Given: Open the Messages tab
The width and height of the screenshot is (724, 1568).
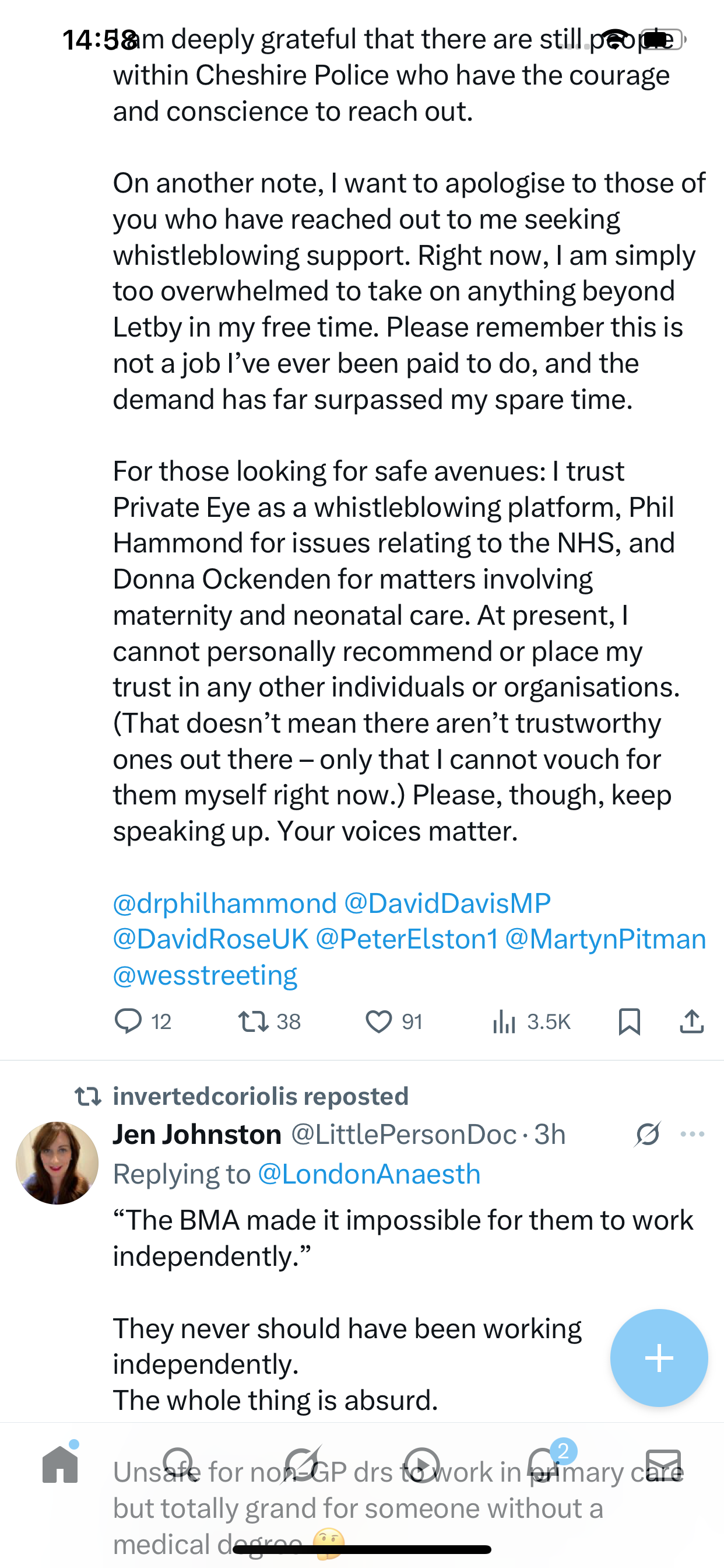Looking at the screenshot, I should [x=663, y=1465].
